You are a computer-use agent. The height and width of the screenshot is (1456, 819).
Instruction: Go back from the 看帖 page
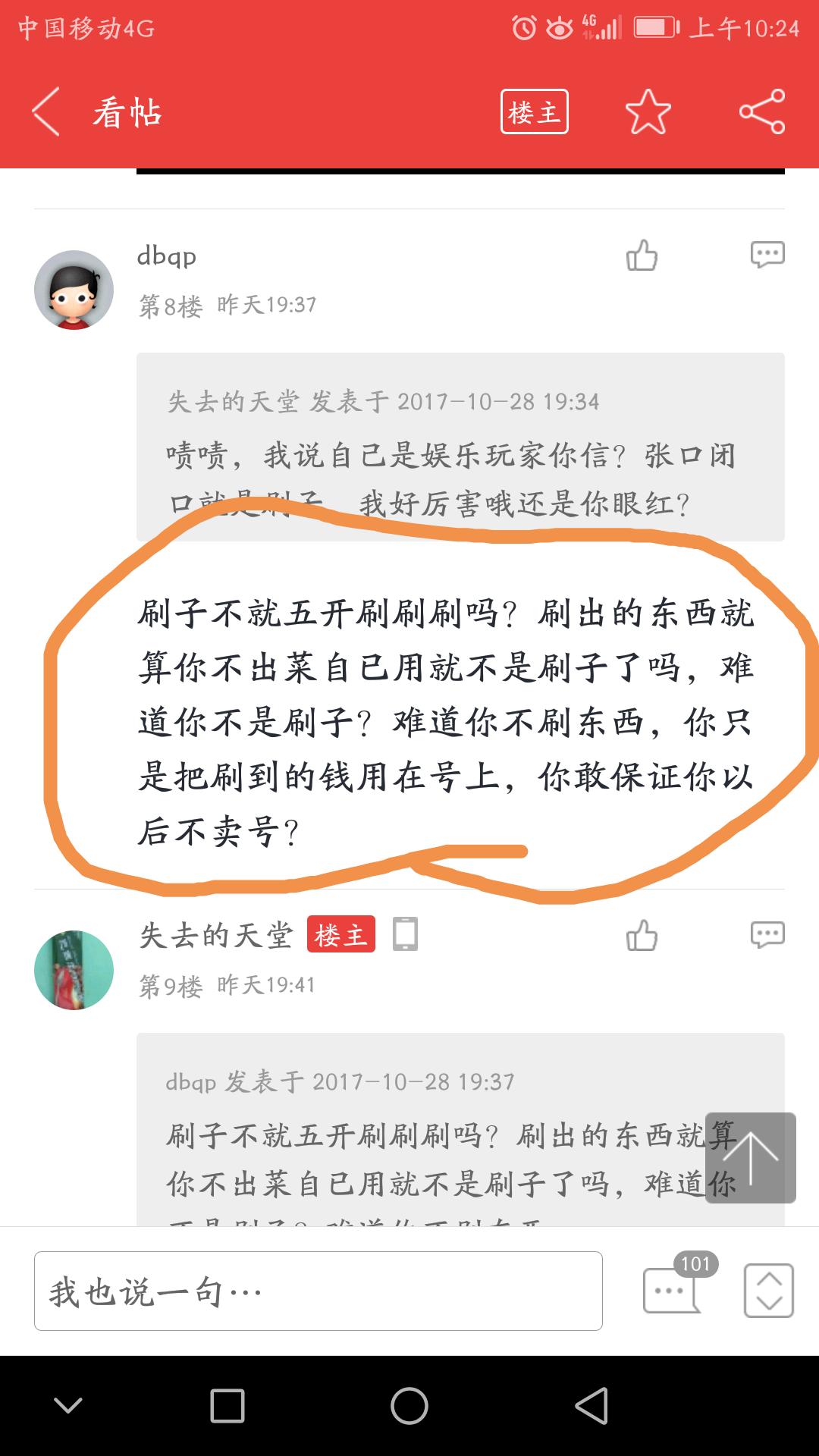pyautogui.click(x=45, y=112)
